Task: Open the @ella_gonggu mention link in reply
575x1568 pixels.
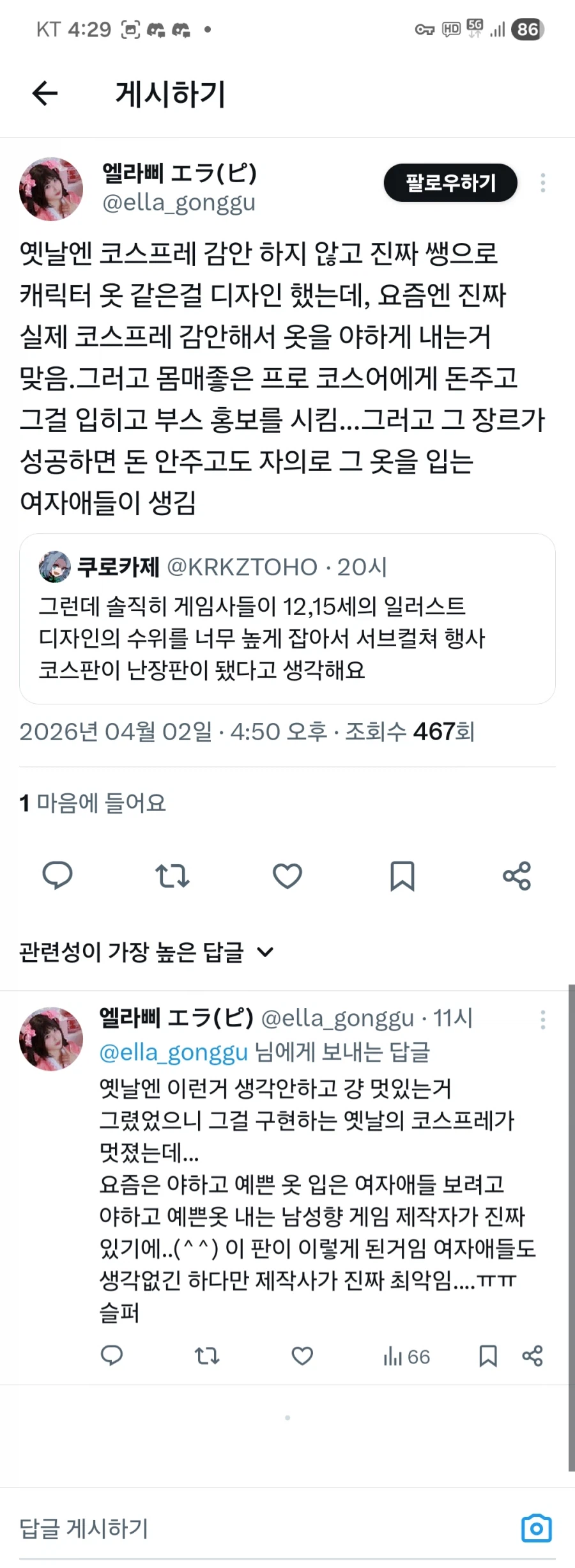Action: [x=173, y=1052]
